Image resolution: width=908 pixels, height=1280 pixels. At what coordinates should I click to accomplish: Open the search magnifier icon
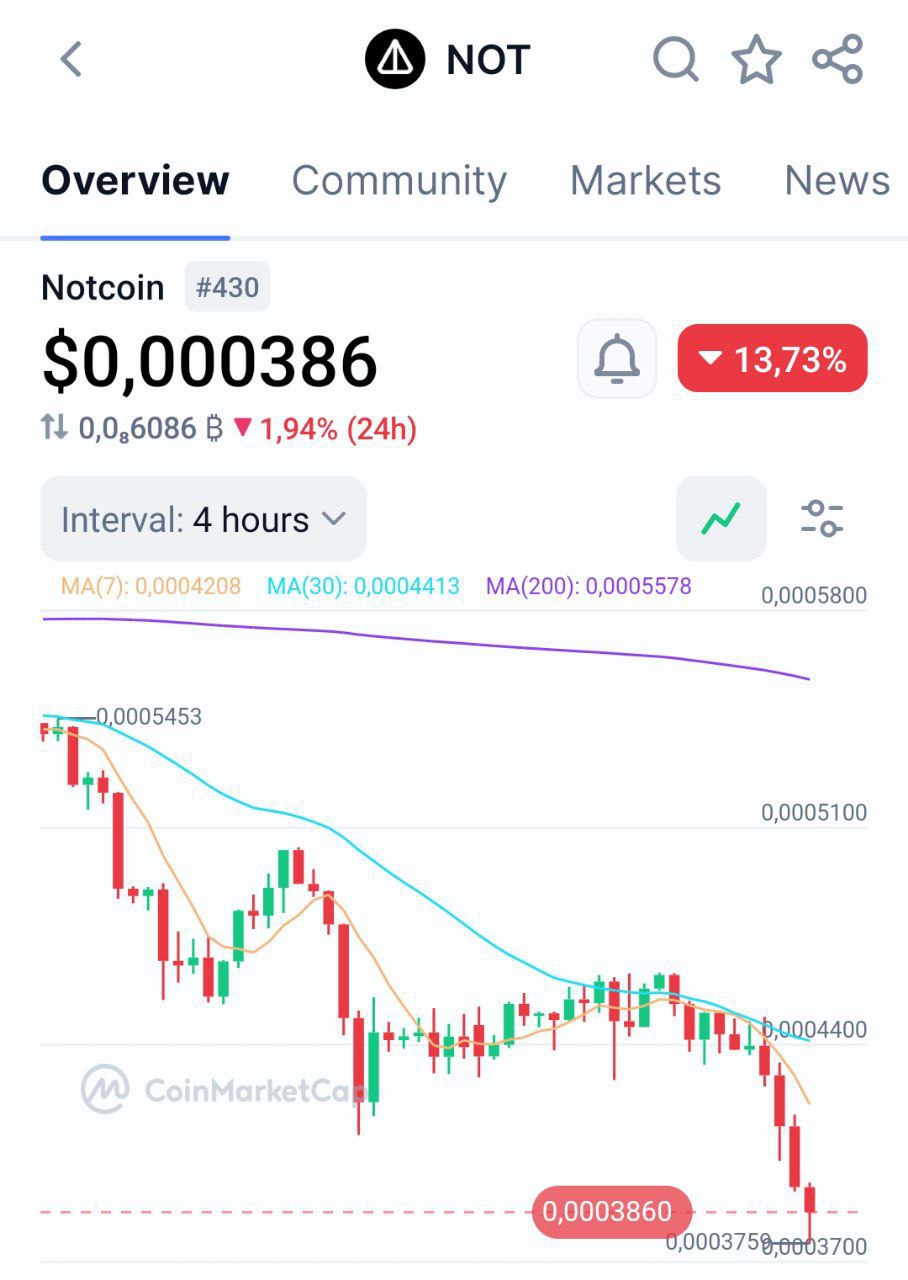click(676, 60)
